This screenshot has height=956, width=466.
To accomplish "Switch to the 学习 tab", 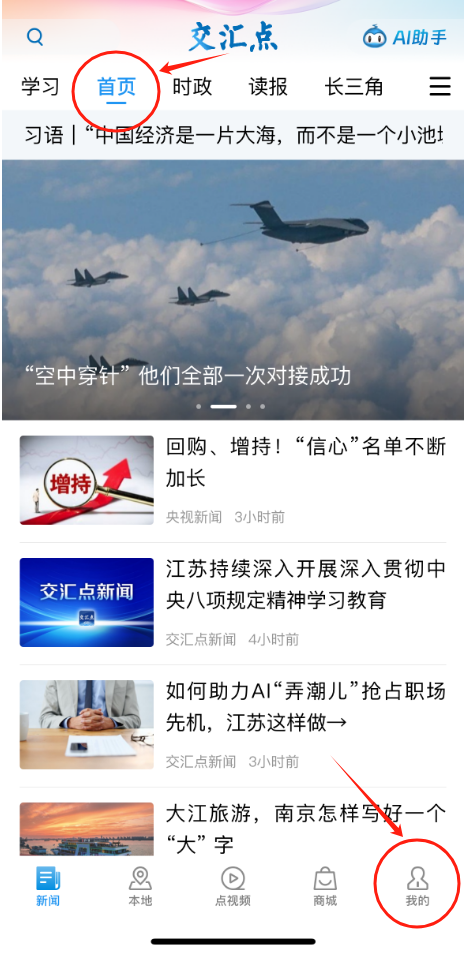I will (40, 87).
